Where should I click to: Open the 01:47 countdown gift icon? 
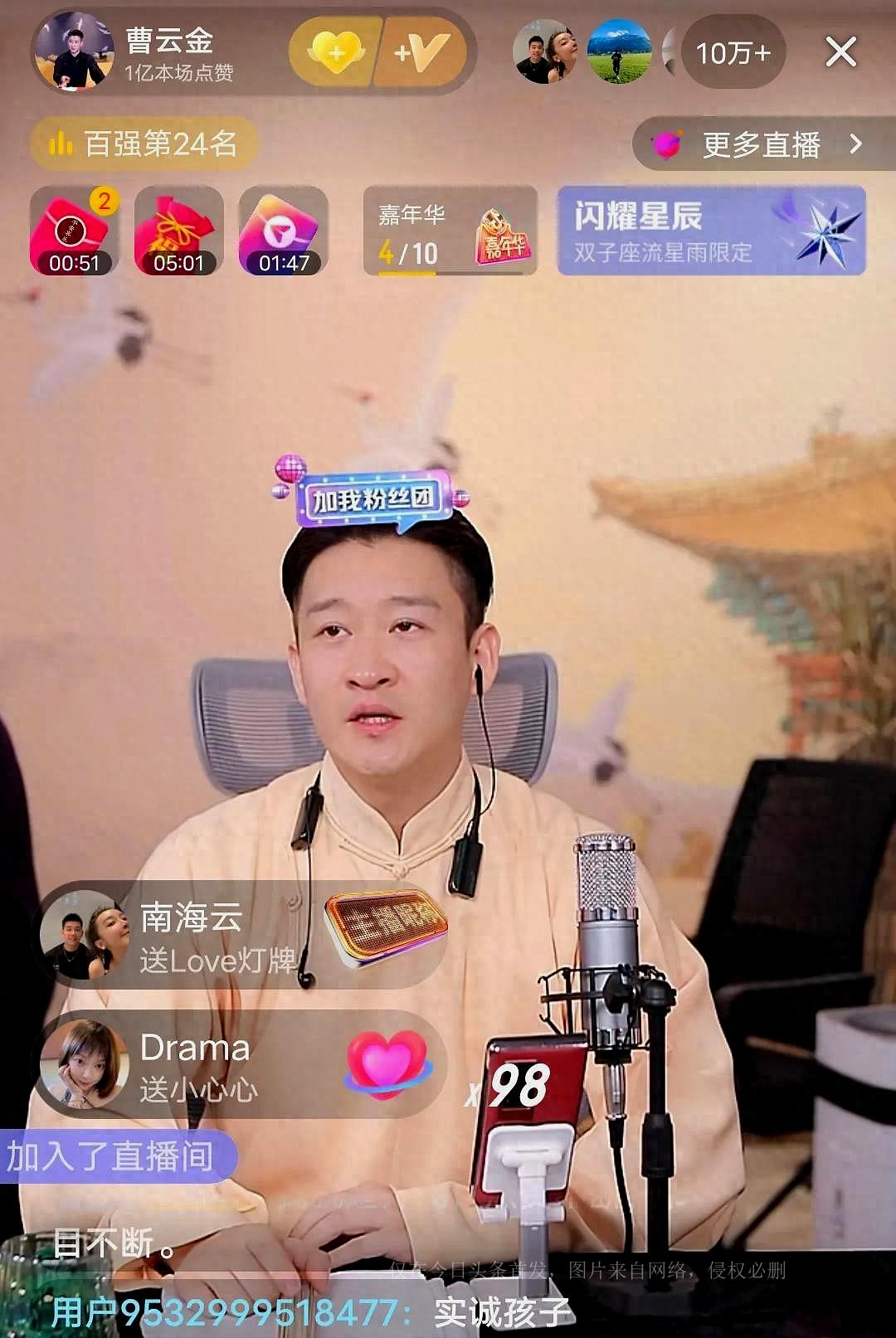click(283, 231)
